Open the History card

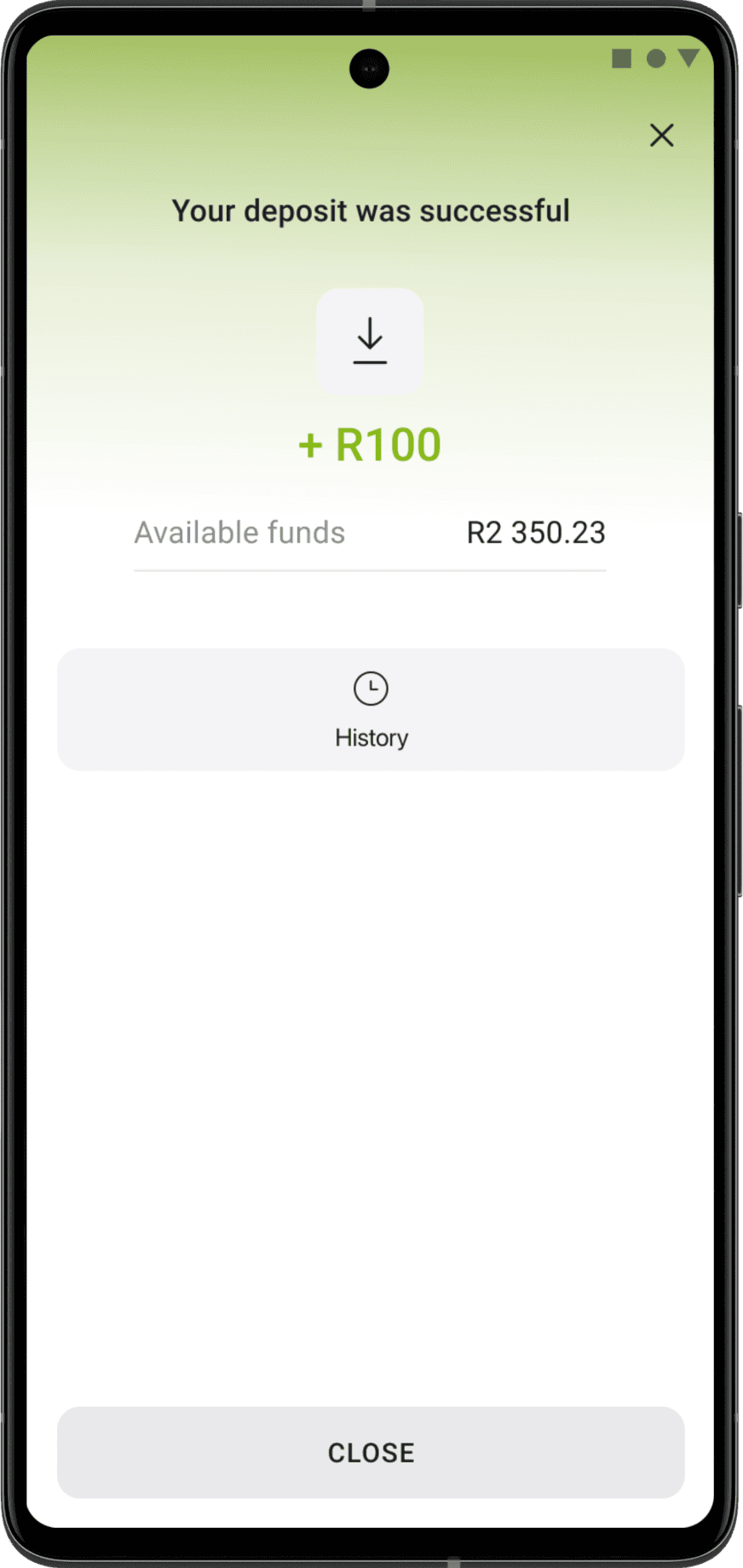click(371, 709)
